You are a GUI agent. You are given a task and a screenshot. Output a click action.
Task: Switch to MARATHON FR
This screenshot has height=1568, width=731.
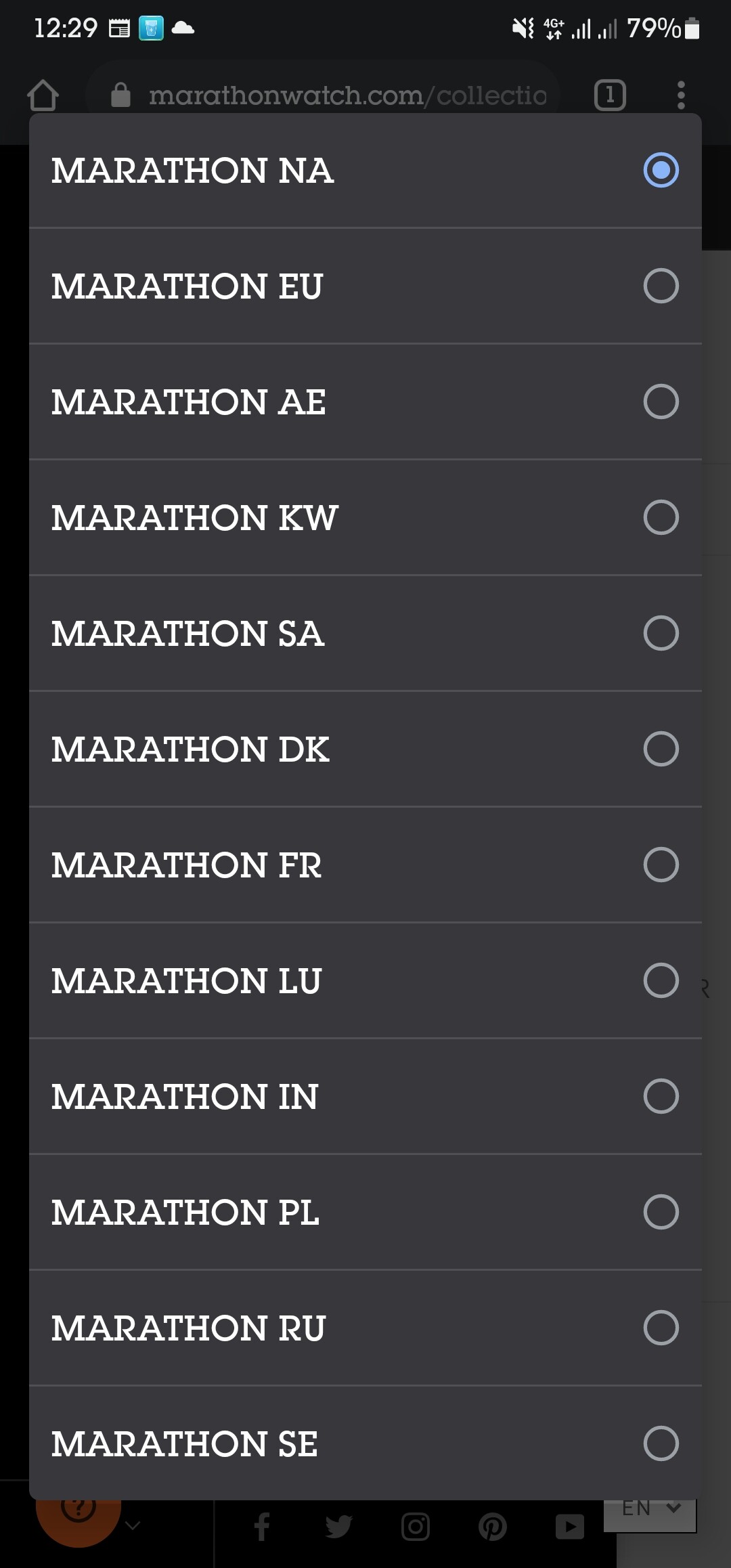click(x=365, y=865)
